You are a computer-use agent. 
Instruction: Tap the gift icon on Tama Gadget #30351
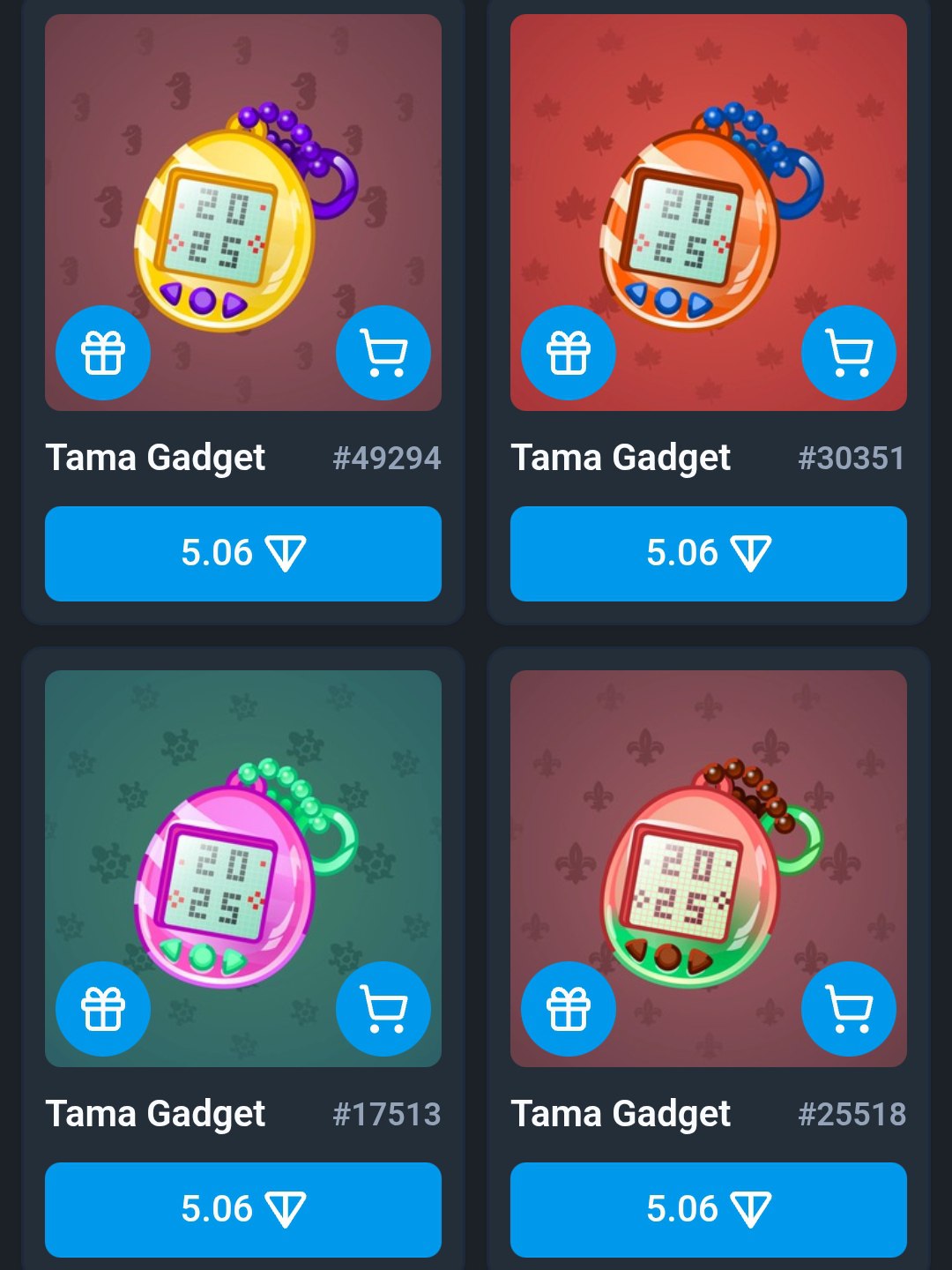(x=569, y=353)
